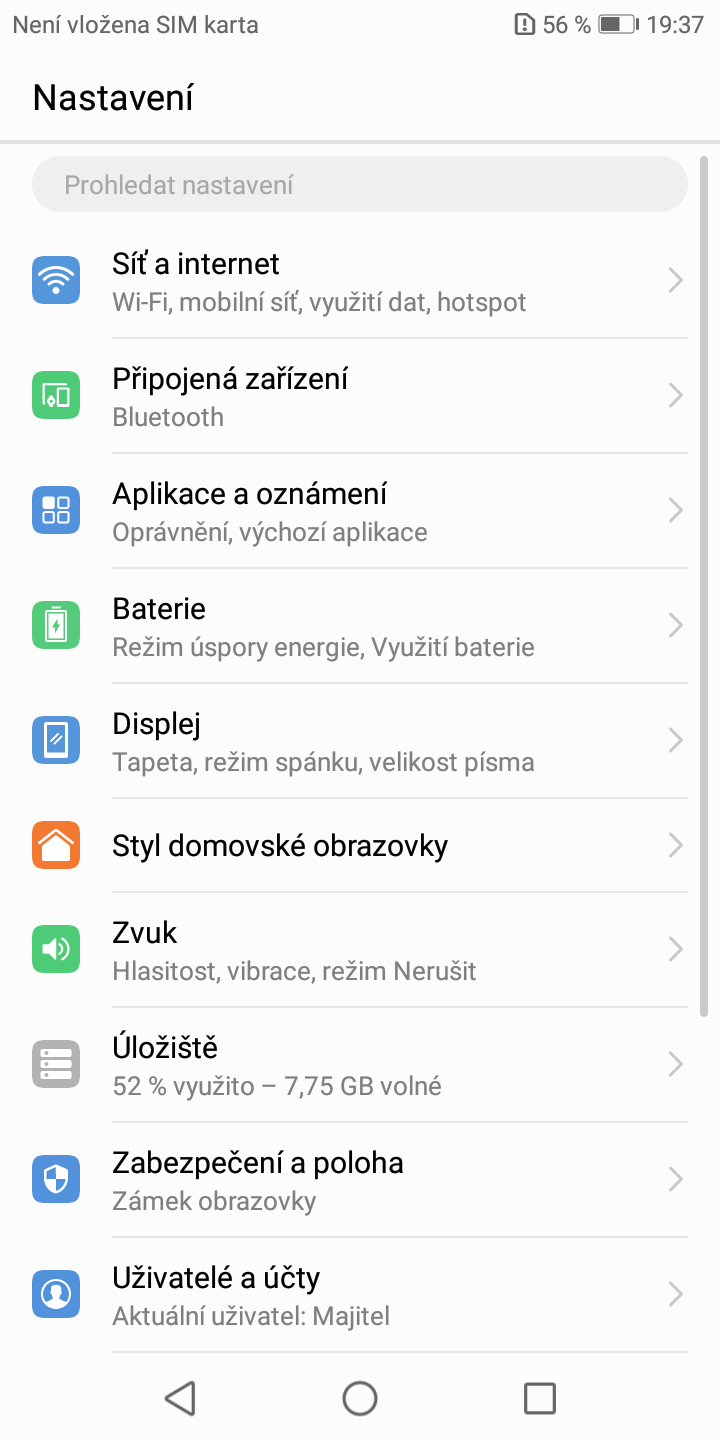Open Baterie settings

pos(360,626)
